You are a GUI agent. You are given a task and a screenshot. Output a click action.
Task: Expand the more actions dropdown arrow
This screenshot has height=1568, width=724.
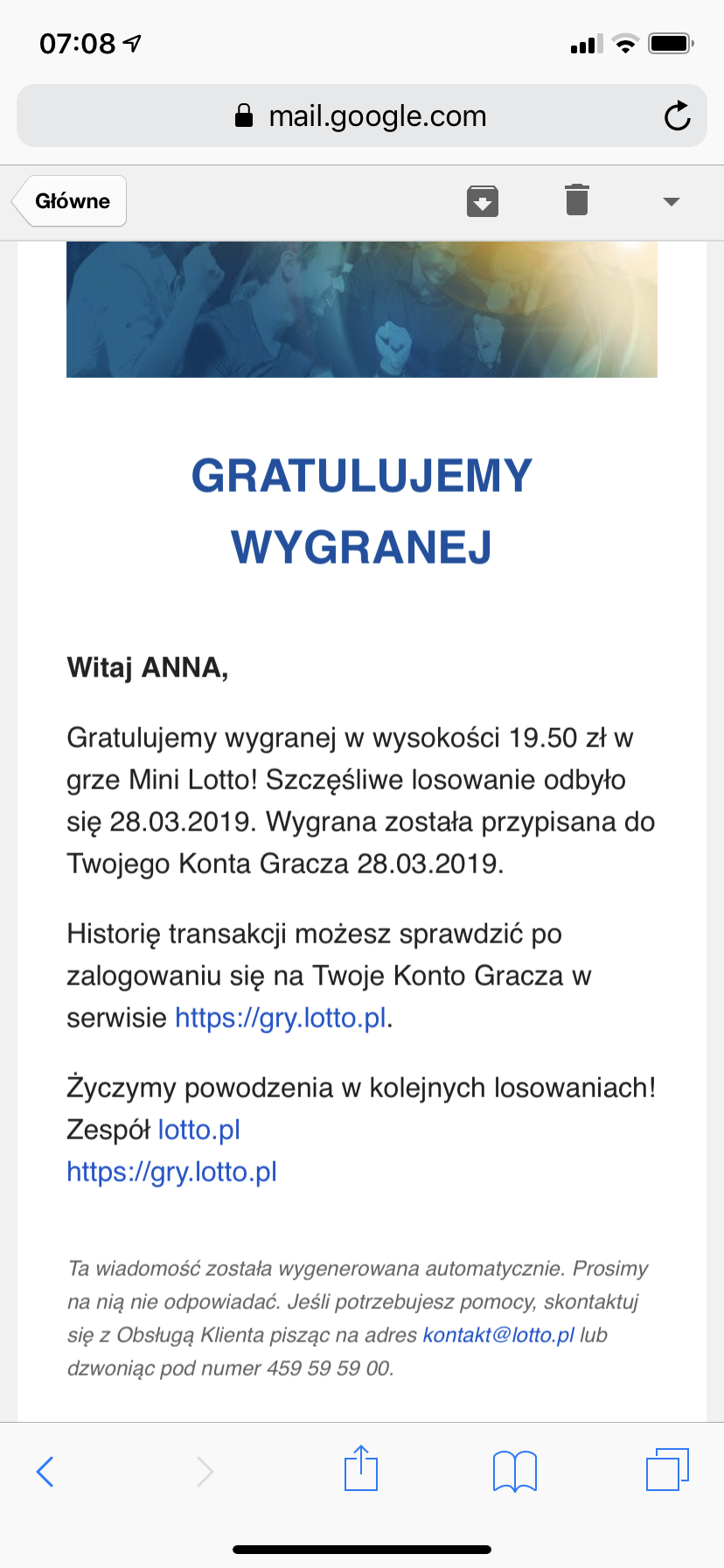671,202
